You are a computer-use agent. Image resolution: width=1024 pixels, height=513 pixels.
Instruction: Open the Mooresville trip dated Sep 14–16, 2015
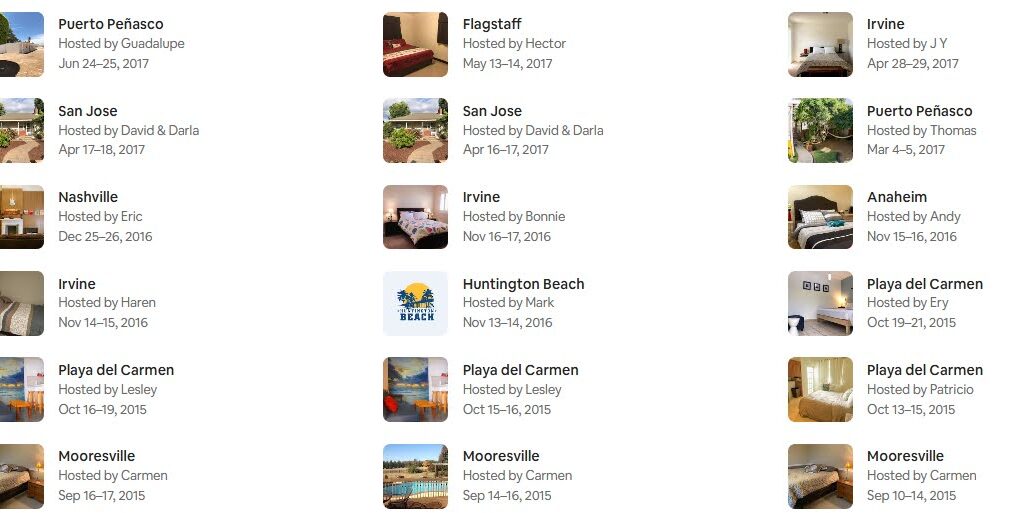tap(501, 456)
